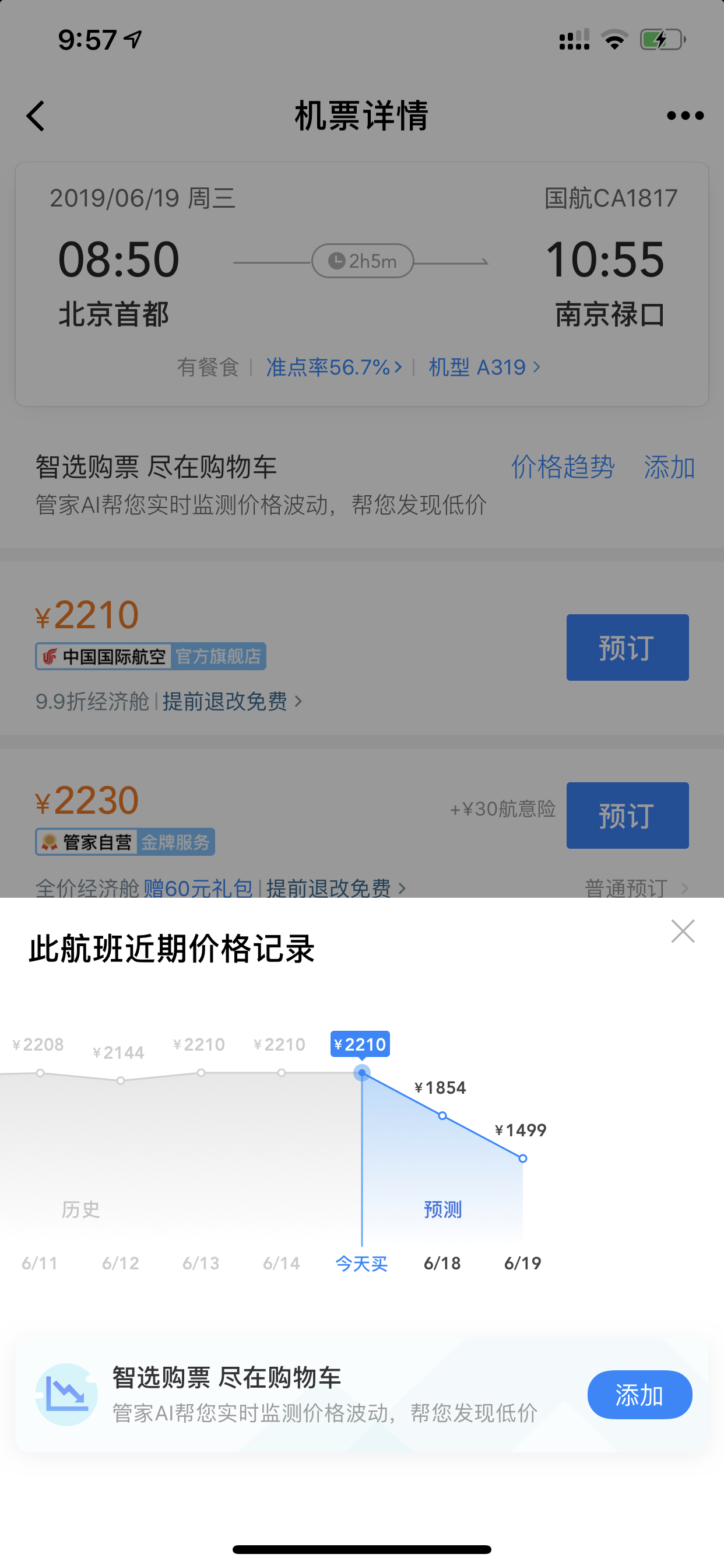Viewport: 724px width, 1568px height.
Task: Select the 今天买 price point ¥2210
Action: click(x=362, y=1073)
